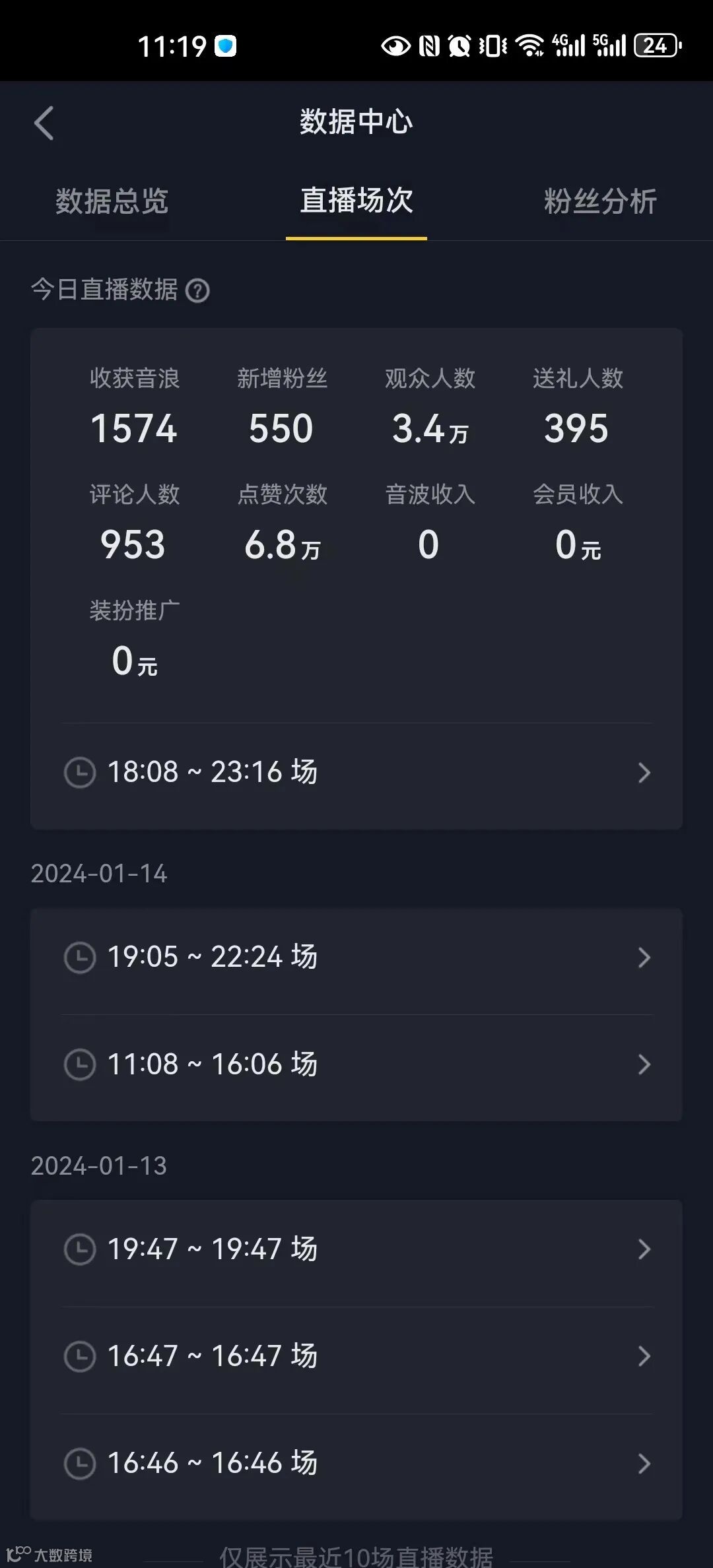Viewport: 713px width, 1568px height.
Task: View the 19:05 ~ 22:24 live session
Action: click(x=356, y=957)
